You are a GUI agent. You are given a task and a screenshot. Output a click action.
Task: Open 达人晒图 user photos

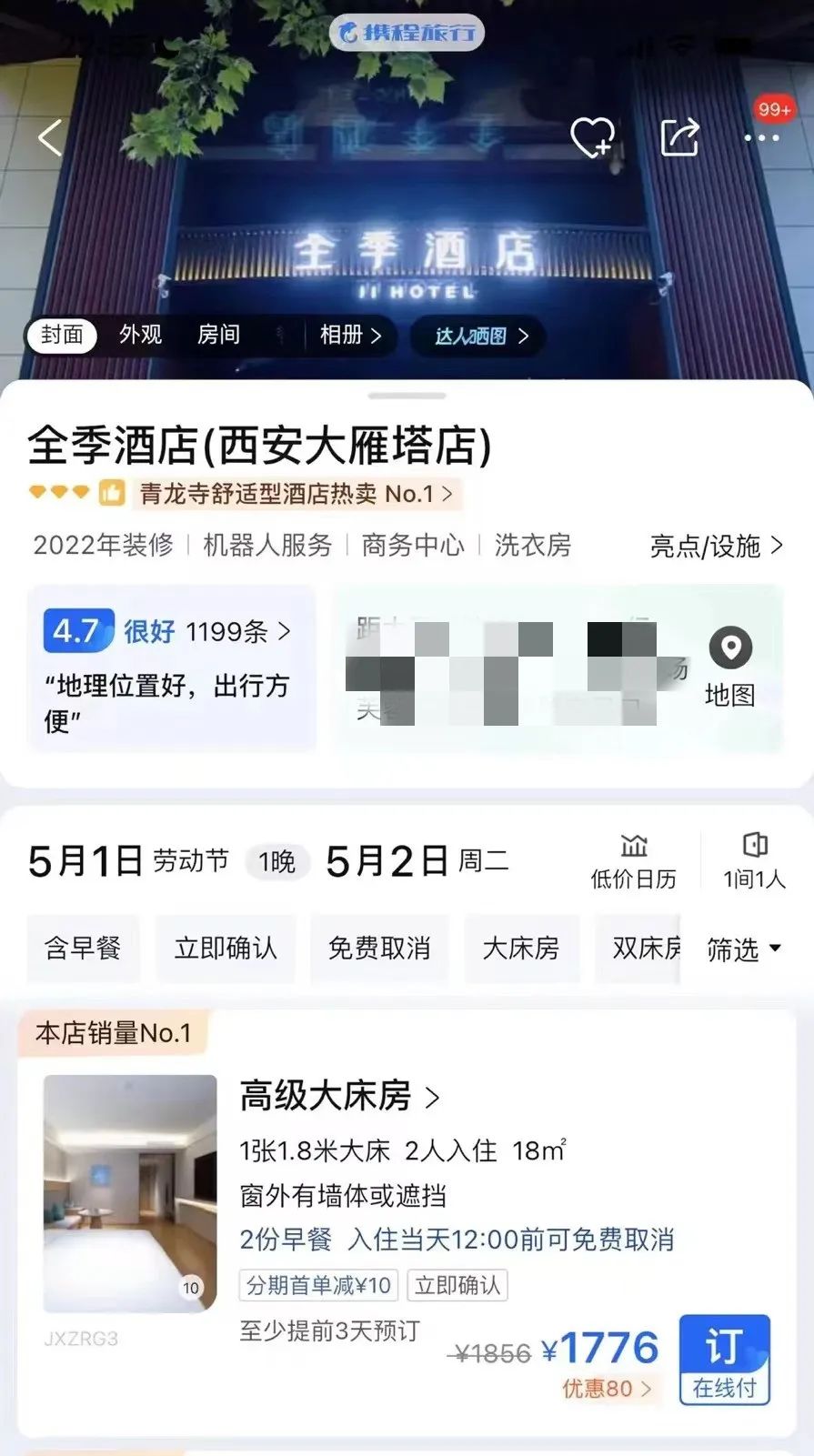tap(480, 336)
